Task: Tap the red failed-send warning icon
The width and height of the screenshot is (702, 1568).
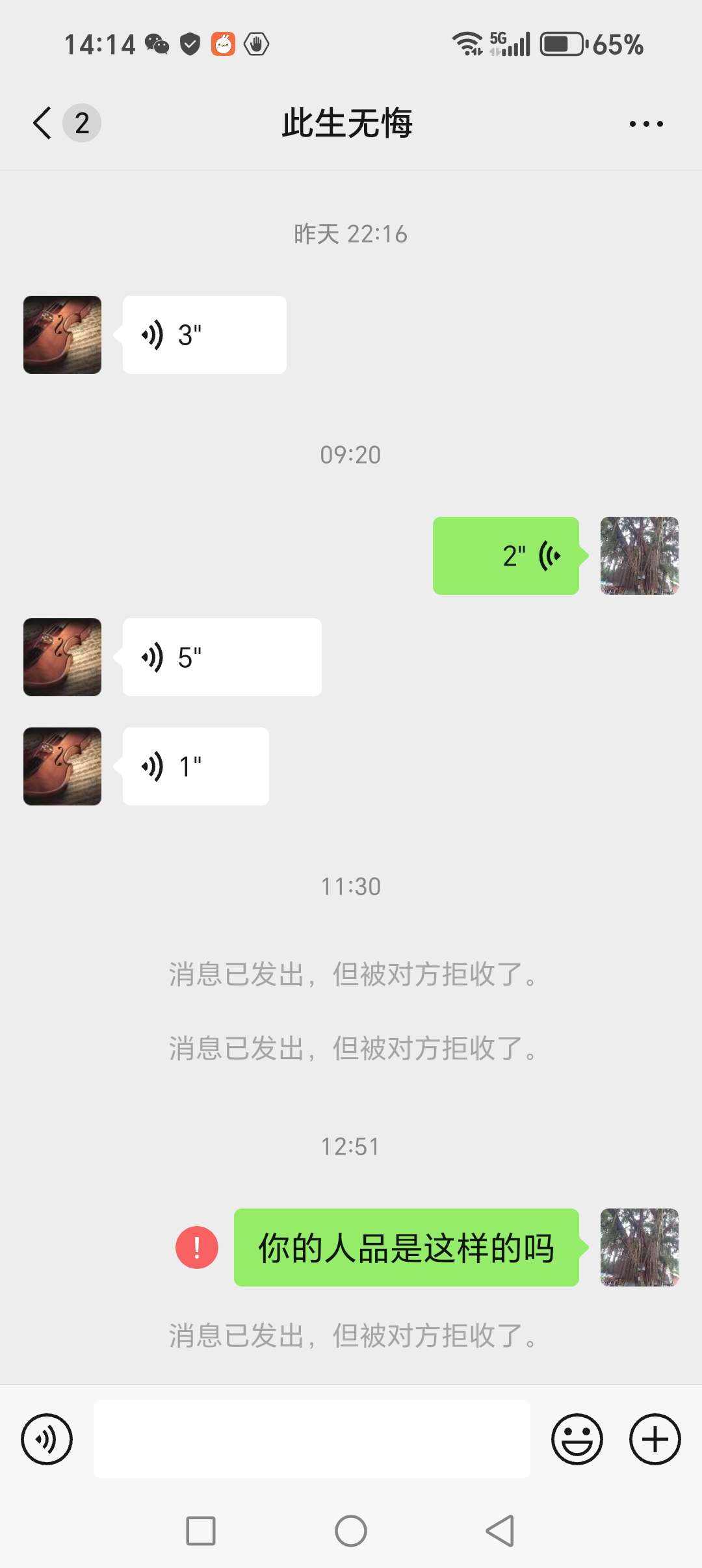Action: pyautogui.click(x=197, y=1248)
